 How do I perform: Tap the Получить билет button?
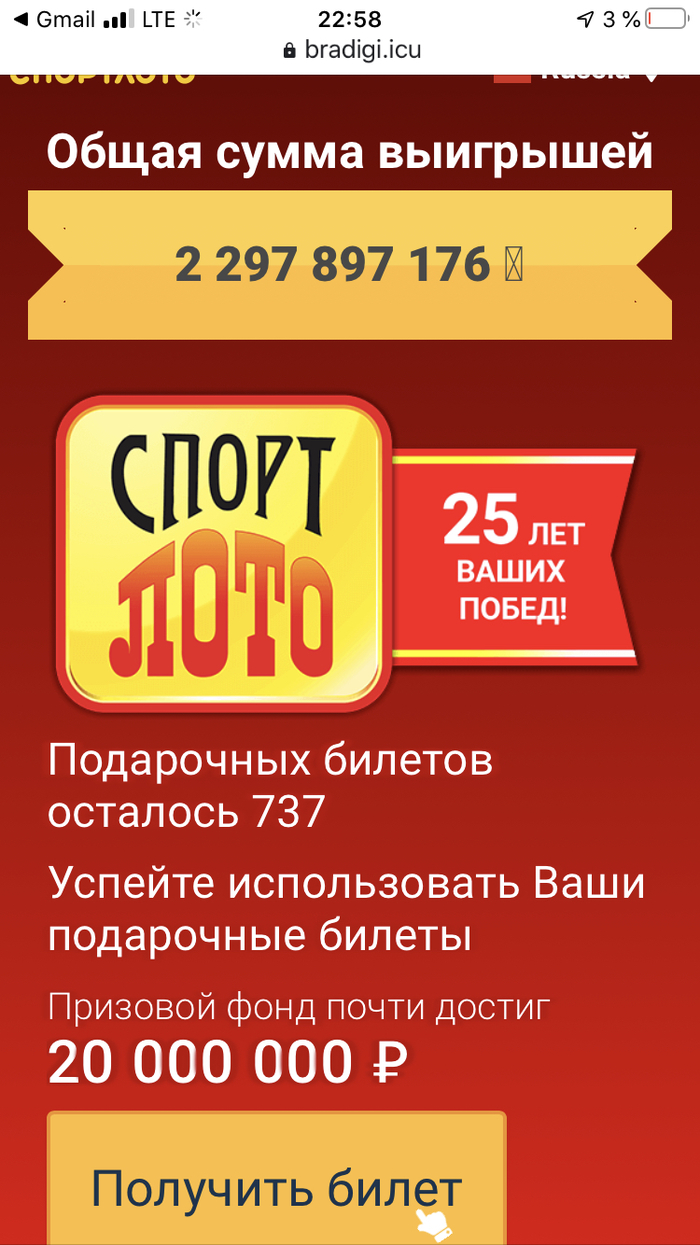[276, 1185]
